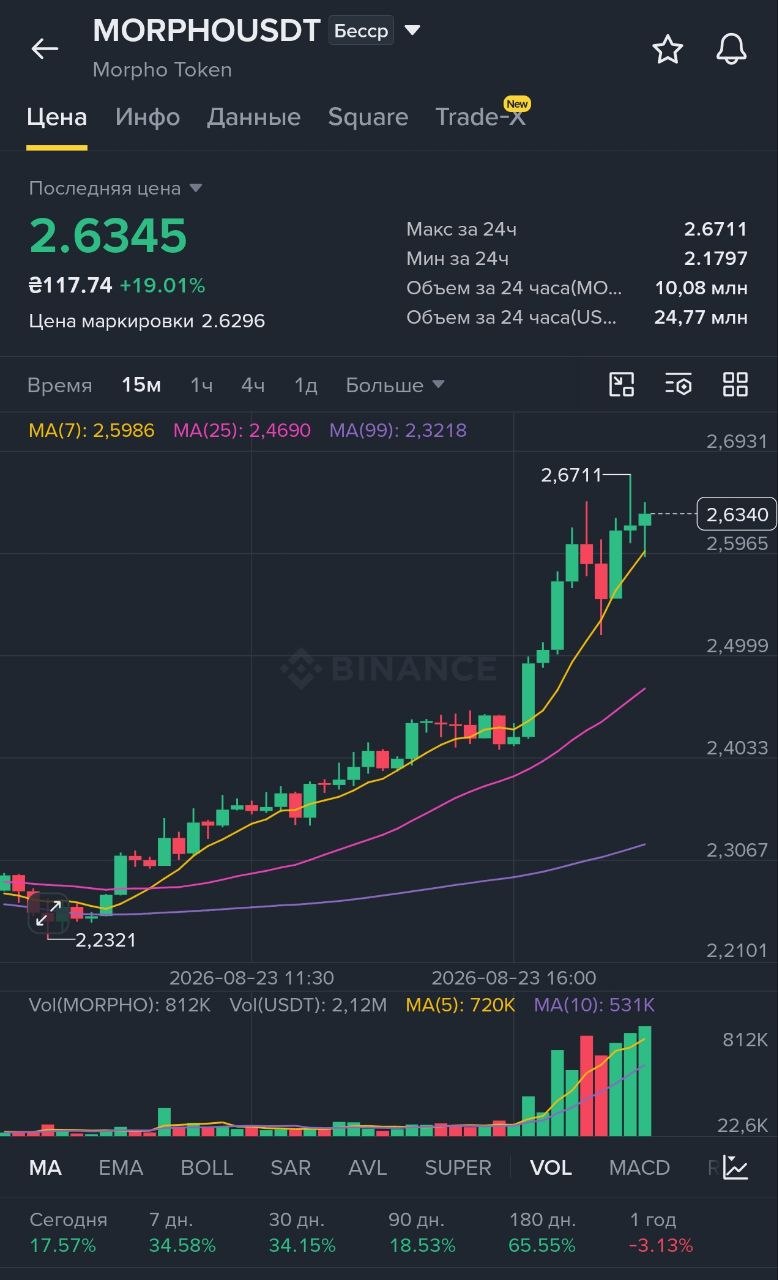778x1280 pixels.
Task: Open the indicators chart icon beside MACD
Action: coord(736,1167)
